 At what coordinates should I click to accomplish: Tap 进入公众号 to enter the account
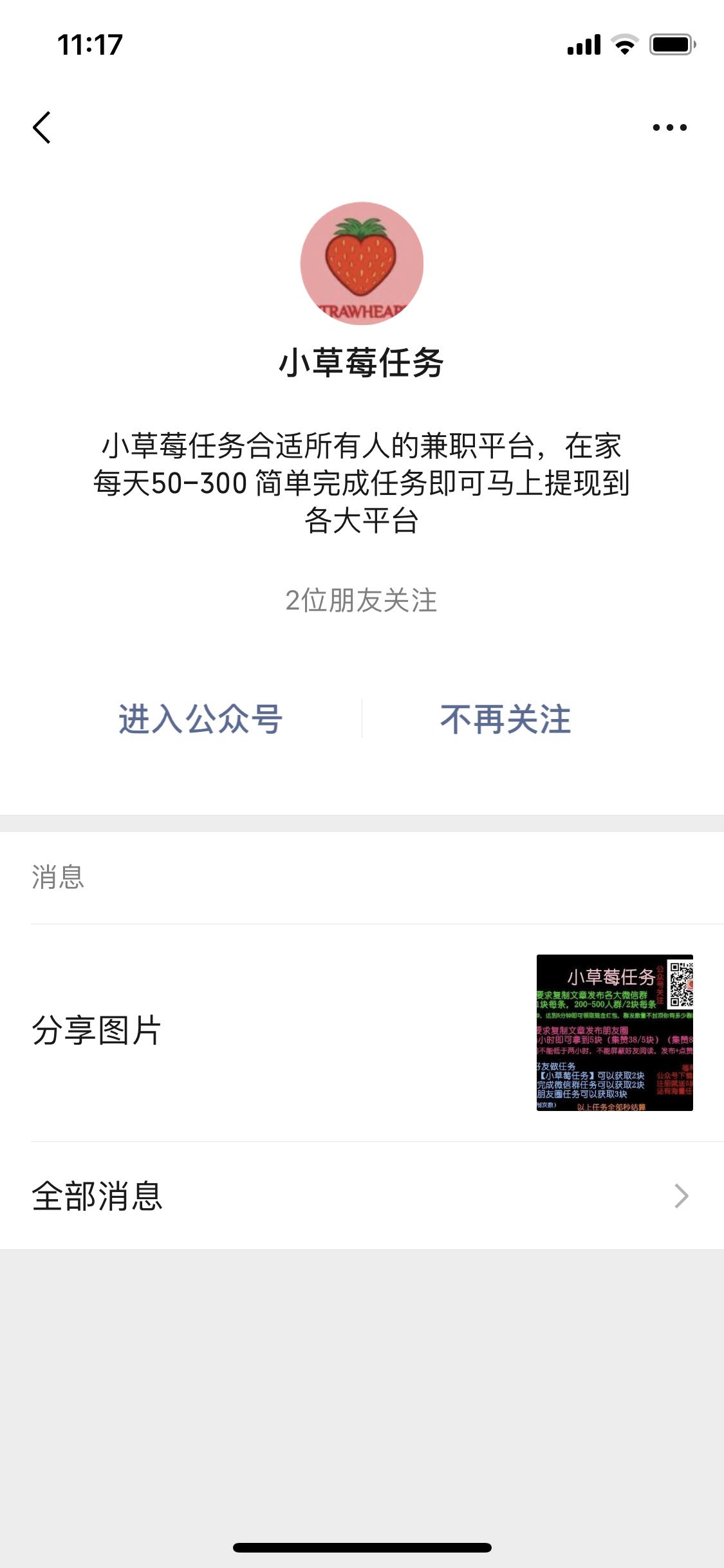click(x=200, y=719)
